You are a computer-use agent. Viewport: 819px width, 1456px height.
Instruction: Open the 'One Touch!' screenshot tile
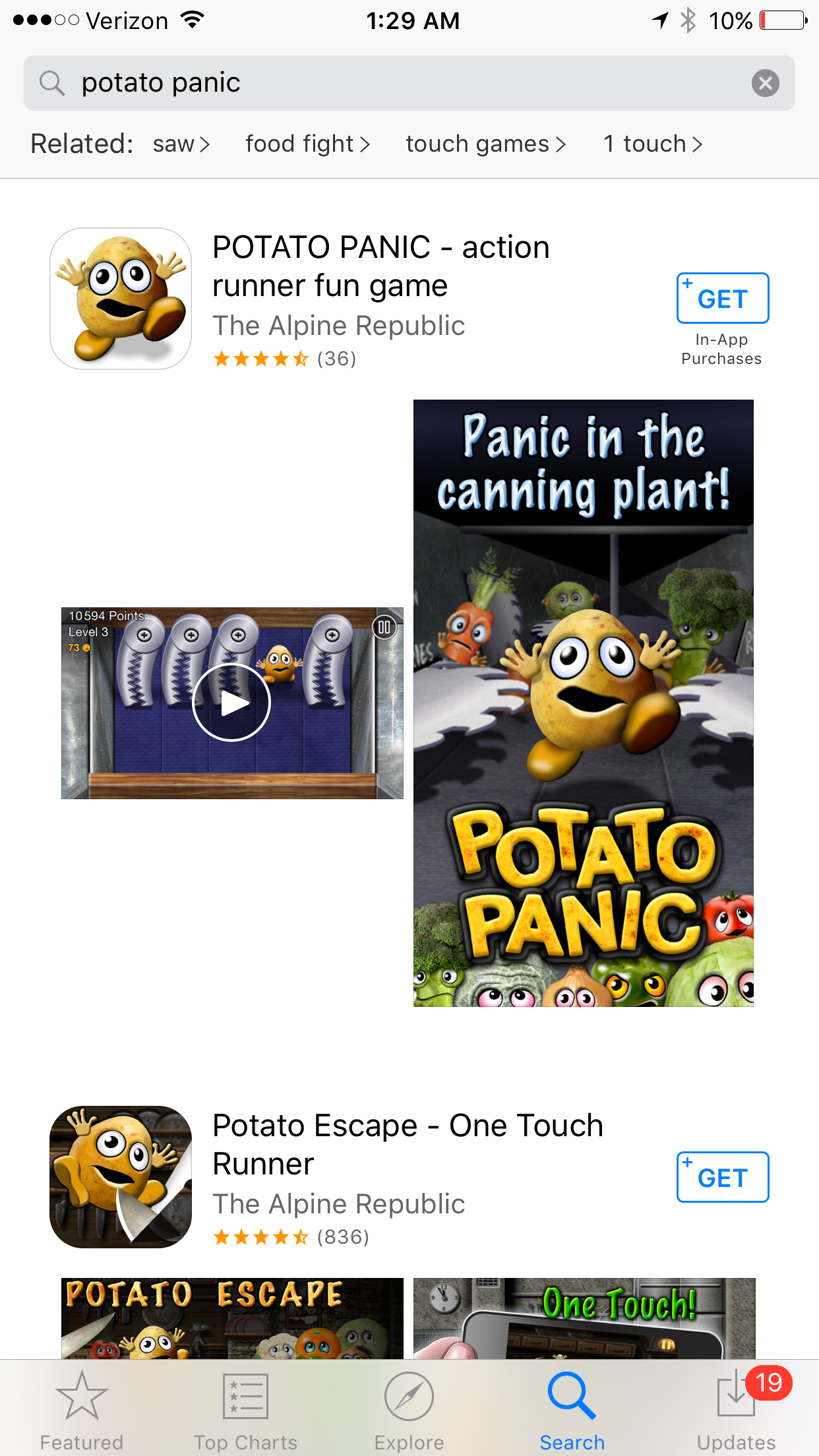coord(583,1318)
